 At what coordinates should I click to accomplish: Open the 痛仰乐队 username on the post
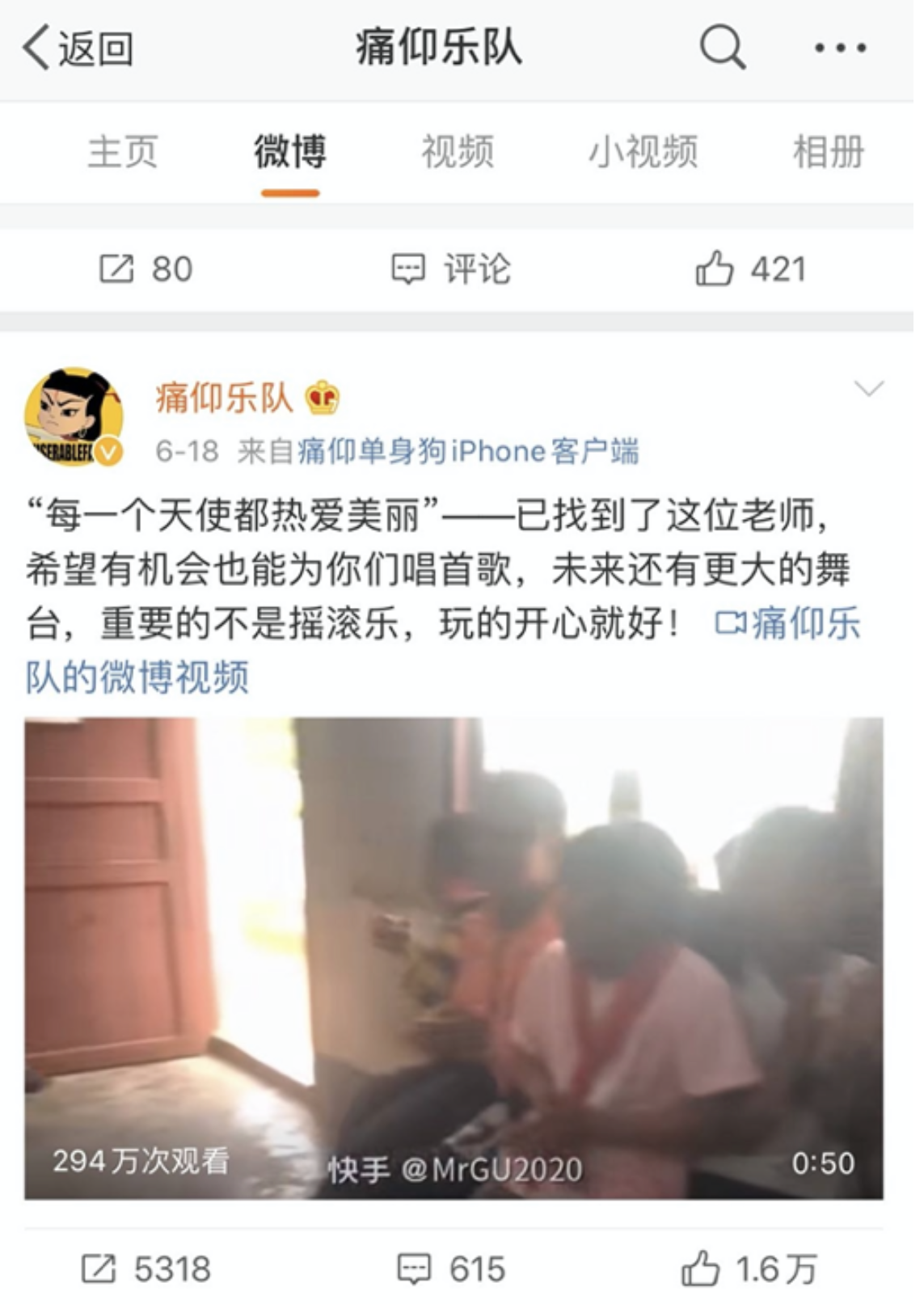click(224, 398)
